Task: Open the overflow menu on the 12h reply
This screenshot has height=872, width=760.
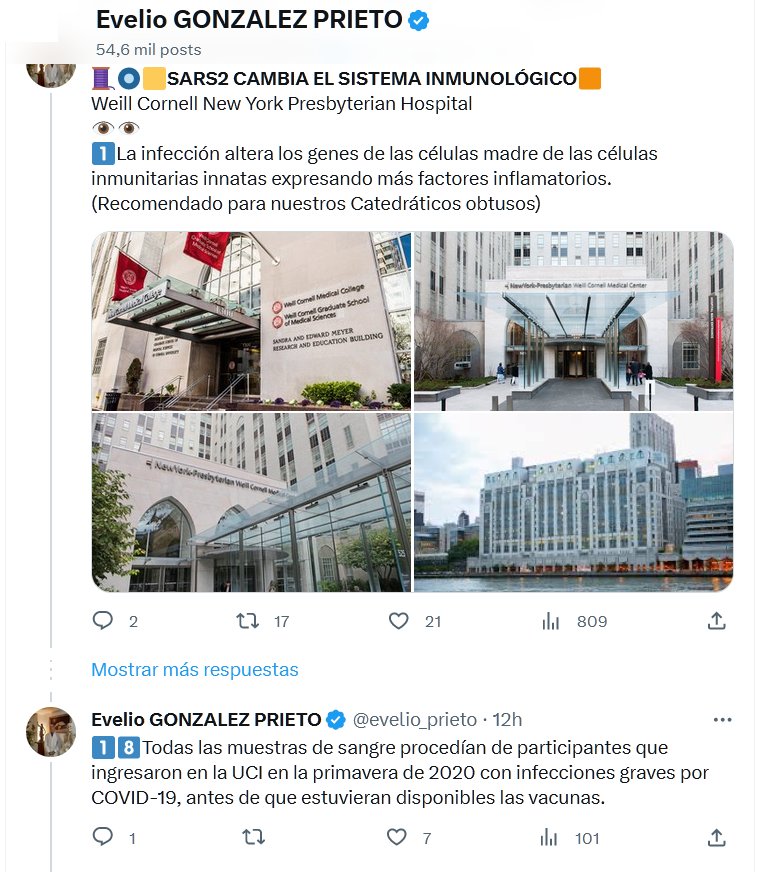Action: click(722, 719)
